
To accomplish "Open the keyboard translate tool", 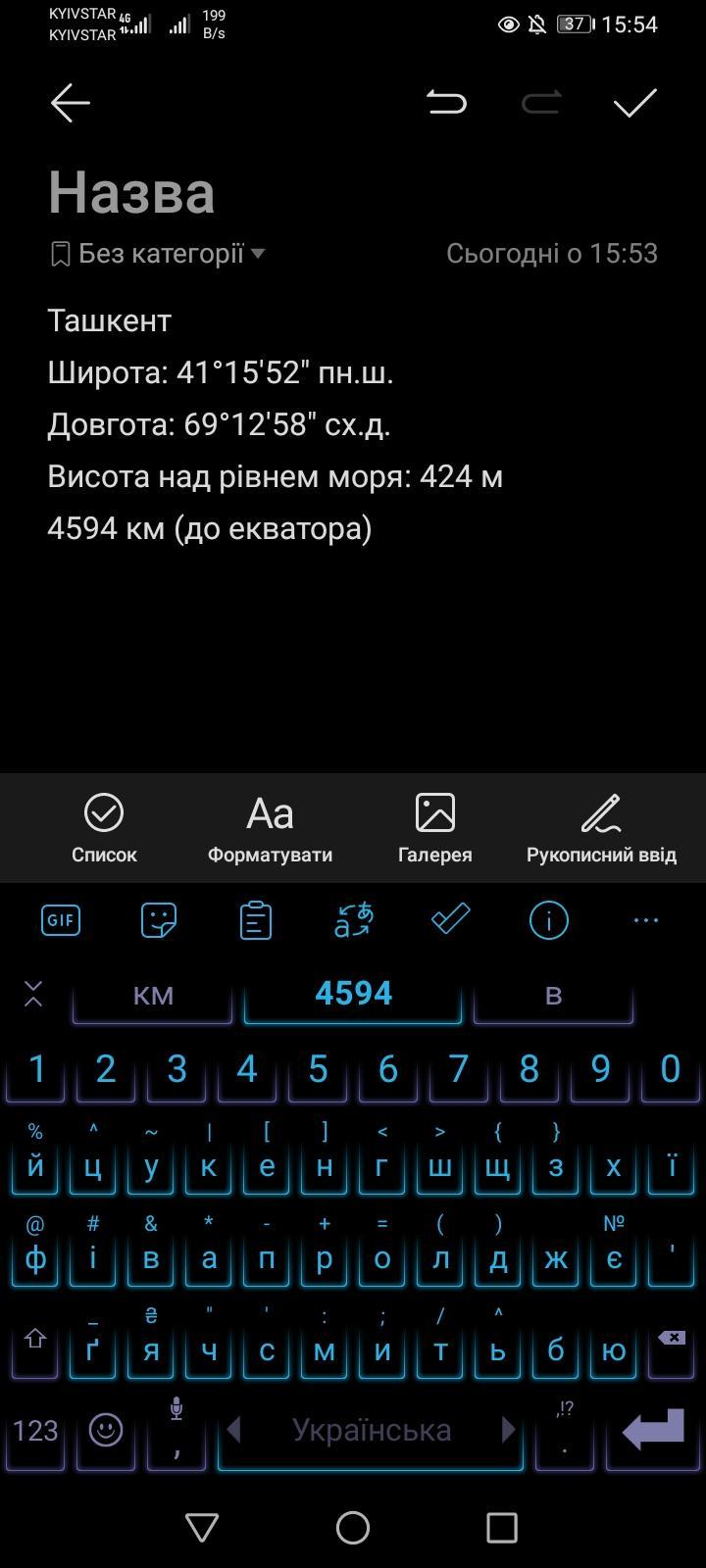I will (x=353, y=920).
